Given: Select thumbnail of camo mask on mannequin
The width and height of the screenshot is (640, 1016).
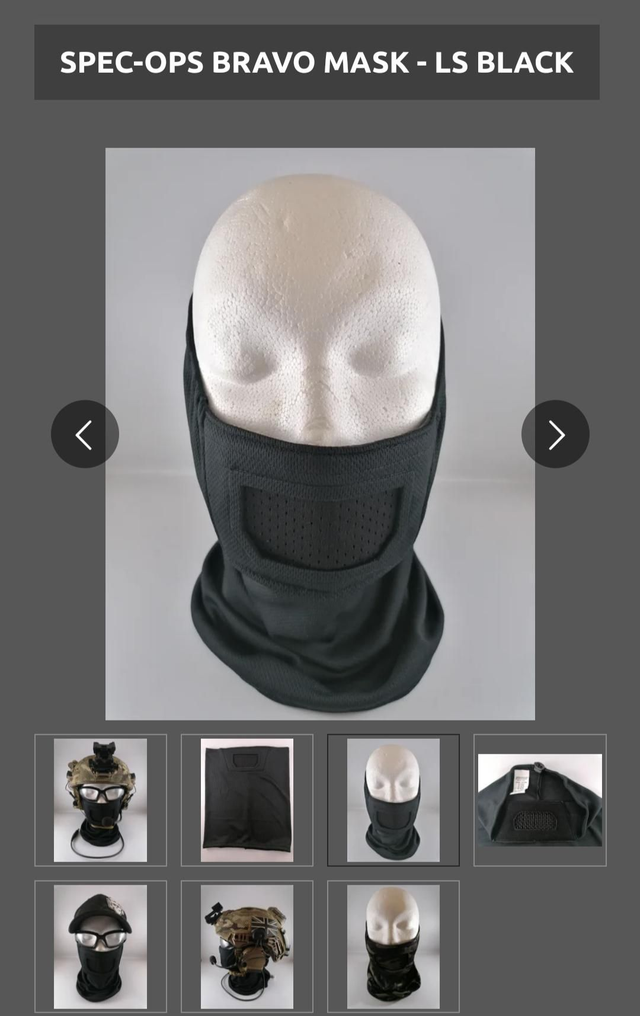Looking at the screenshot, I should pyautogui.click(x=393, y=946).
